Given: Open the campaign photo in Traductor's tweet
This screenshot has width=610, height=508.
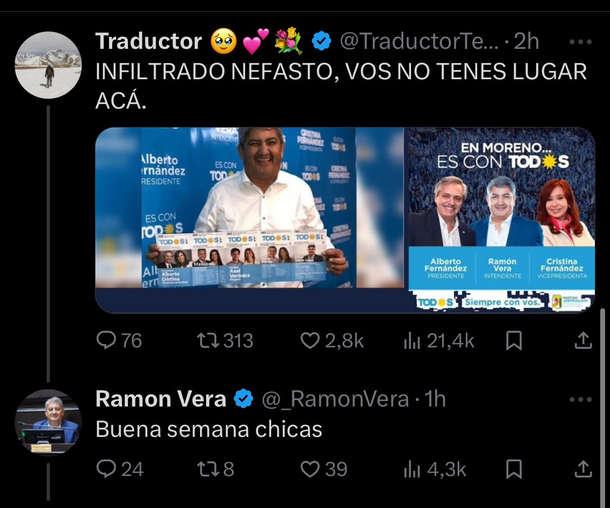Looking at the screenshot, I should (x=249, y=220).
